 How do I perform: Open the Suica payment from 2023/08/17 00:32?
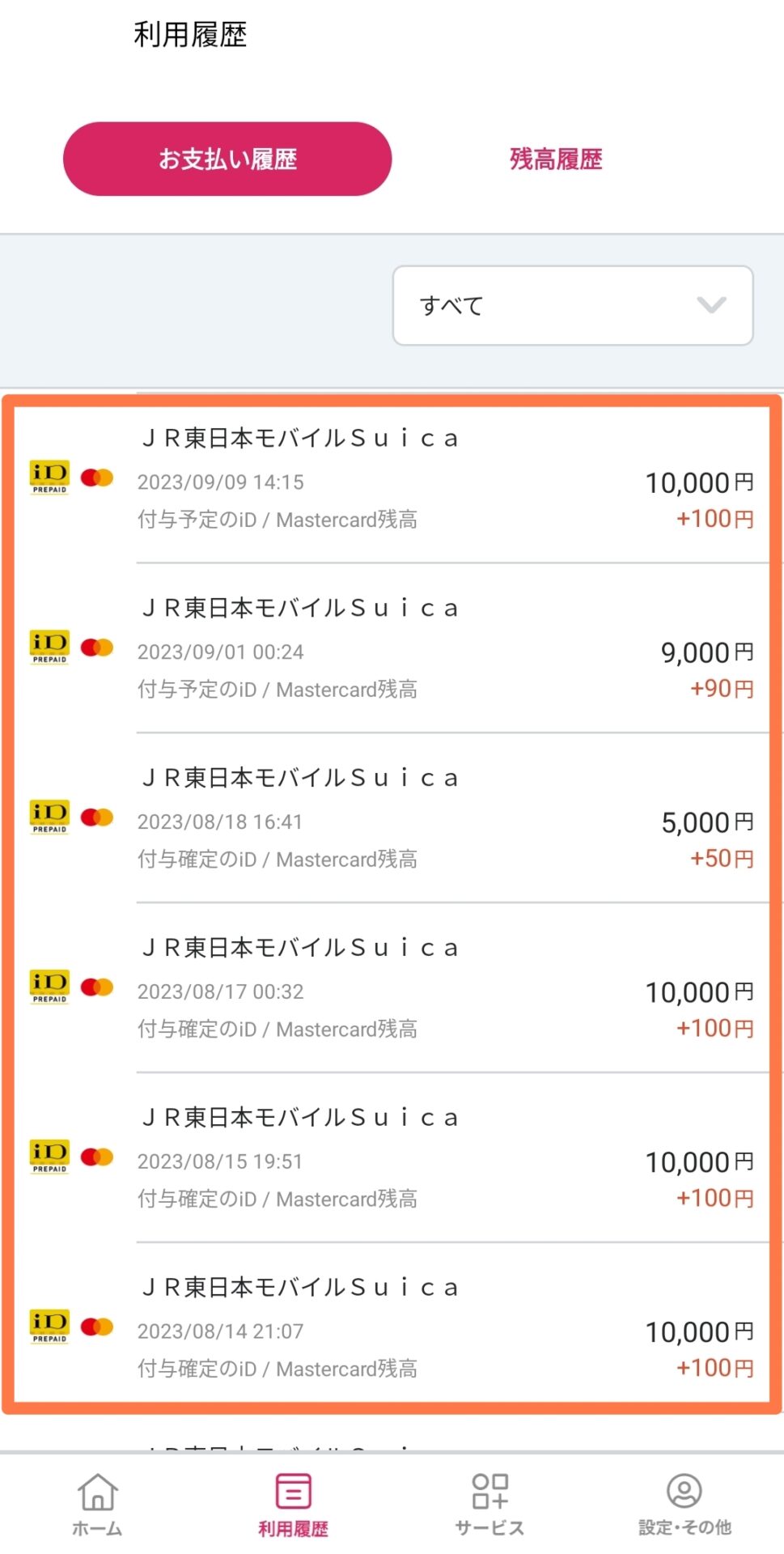click(392, 988)
